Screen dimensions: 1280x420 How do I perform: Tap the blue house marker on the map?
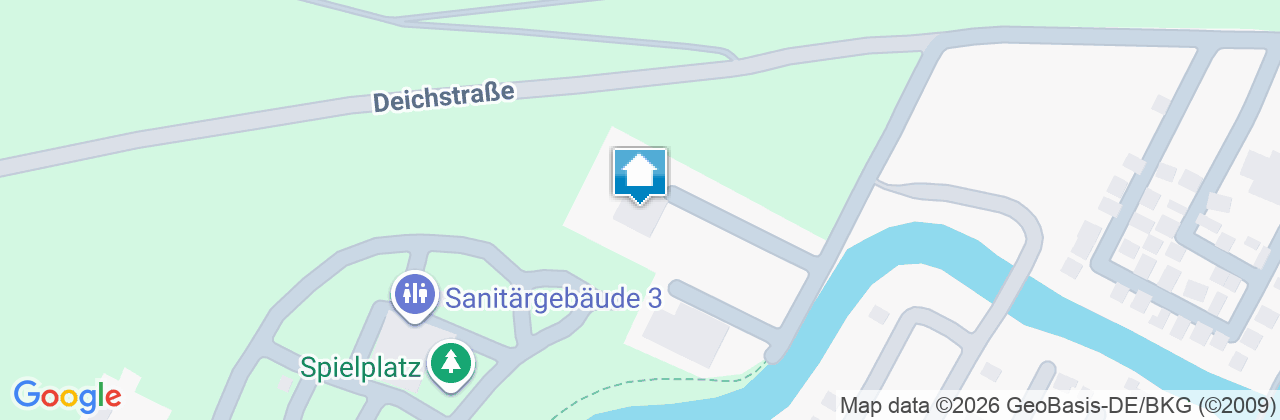[640, 175]
